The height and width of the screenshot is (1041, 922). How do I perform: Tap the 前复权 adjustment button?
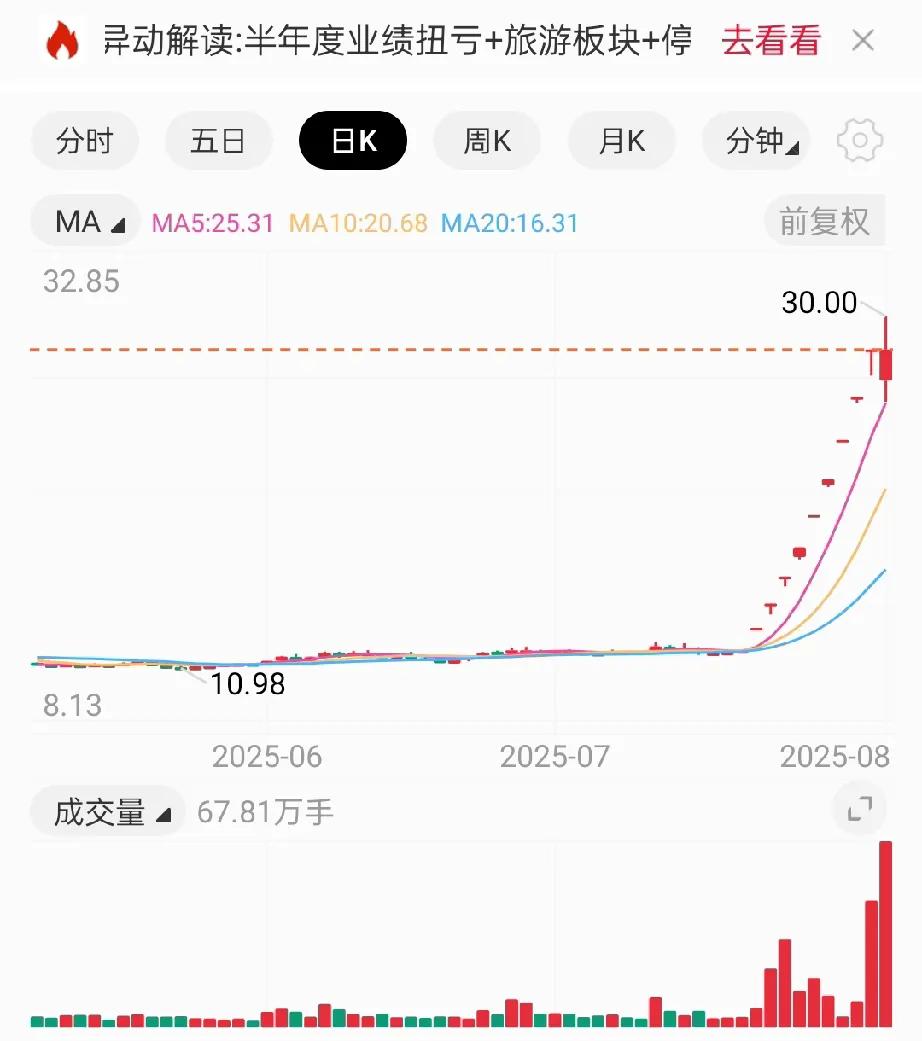[x=824, y=221]
